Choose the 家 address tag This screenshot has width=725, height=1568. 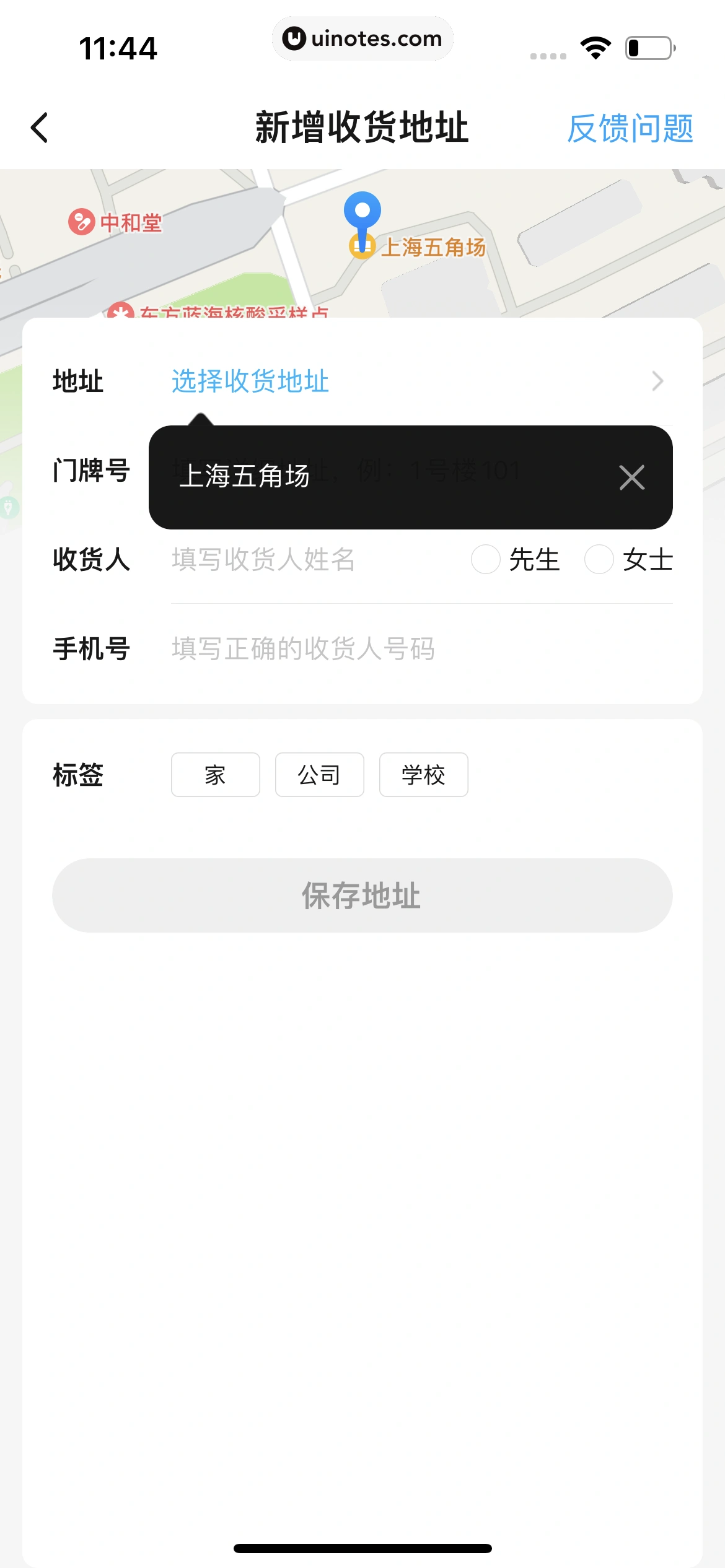214,775
